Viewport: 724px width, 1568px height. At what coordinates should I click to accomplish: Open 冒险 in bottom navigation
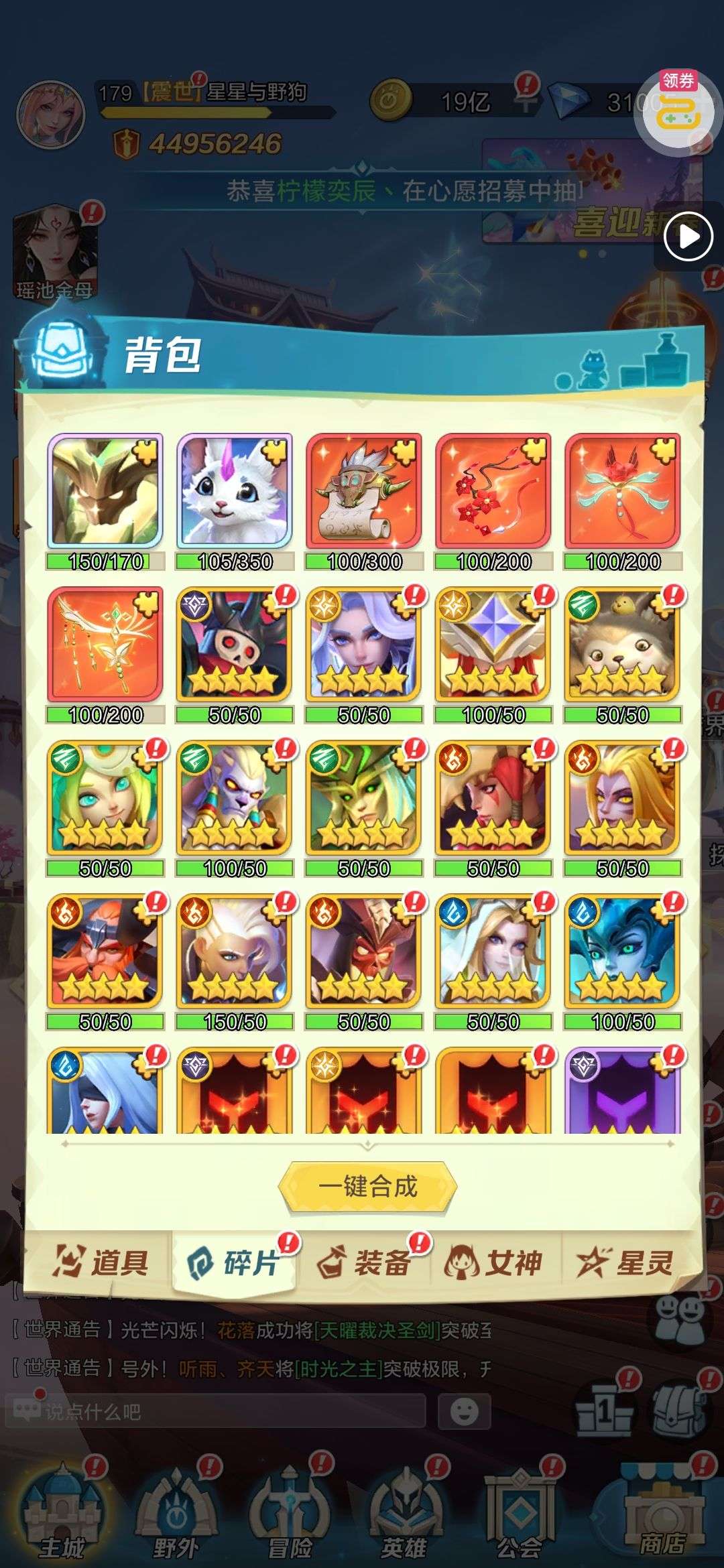pos(290,1518)
